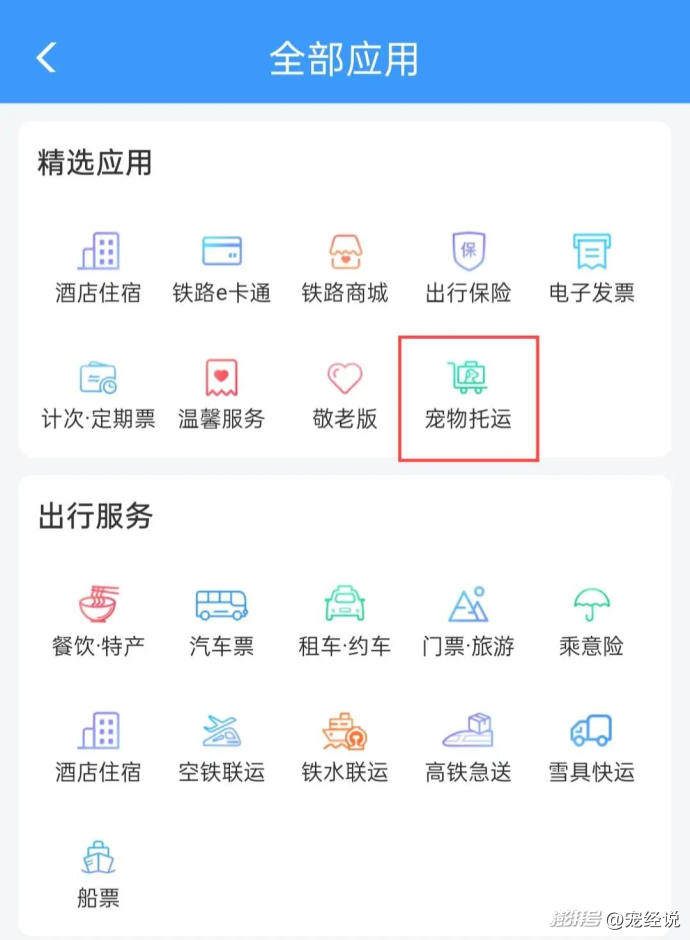Go back from 全部应用

46,57
